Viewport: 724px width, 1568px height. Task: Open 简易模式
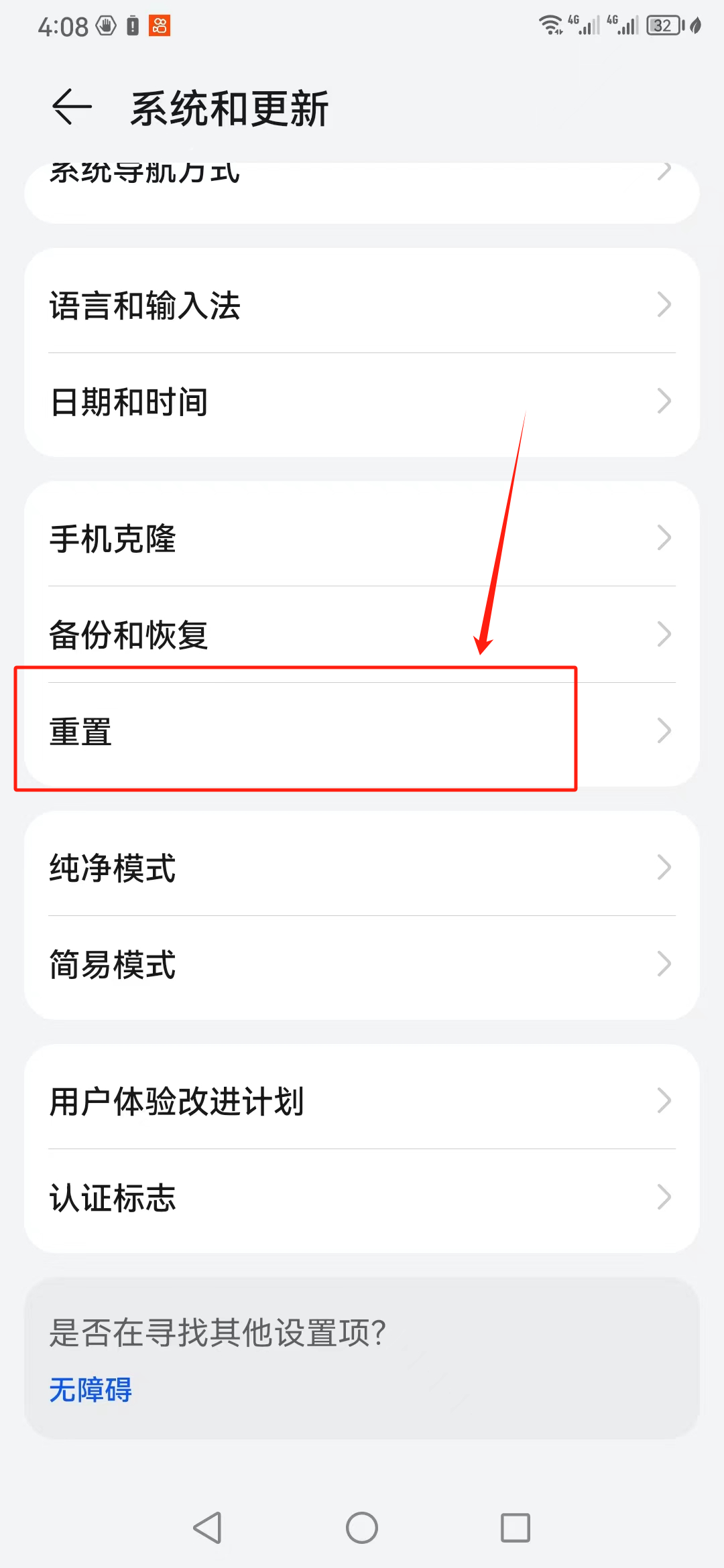[362, 964]
